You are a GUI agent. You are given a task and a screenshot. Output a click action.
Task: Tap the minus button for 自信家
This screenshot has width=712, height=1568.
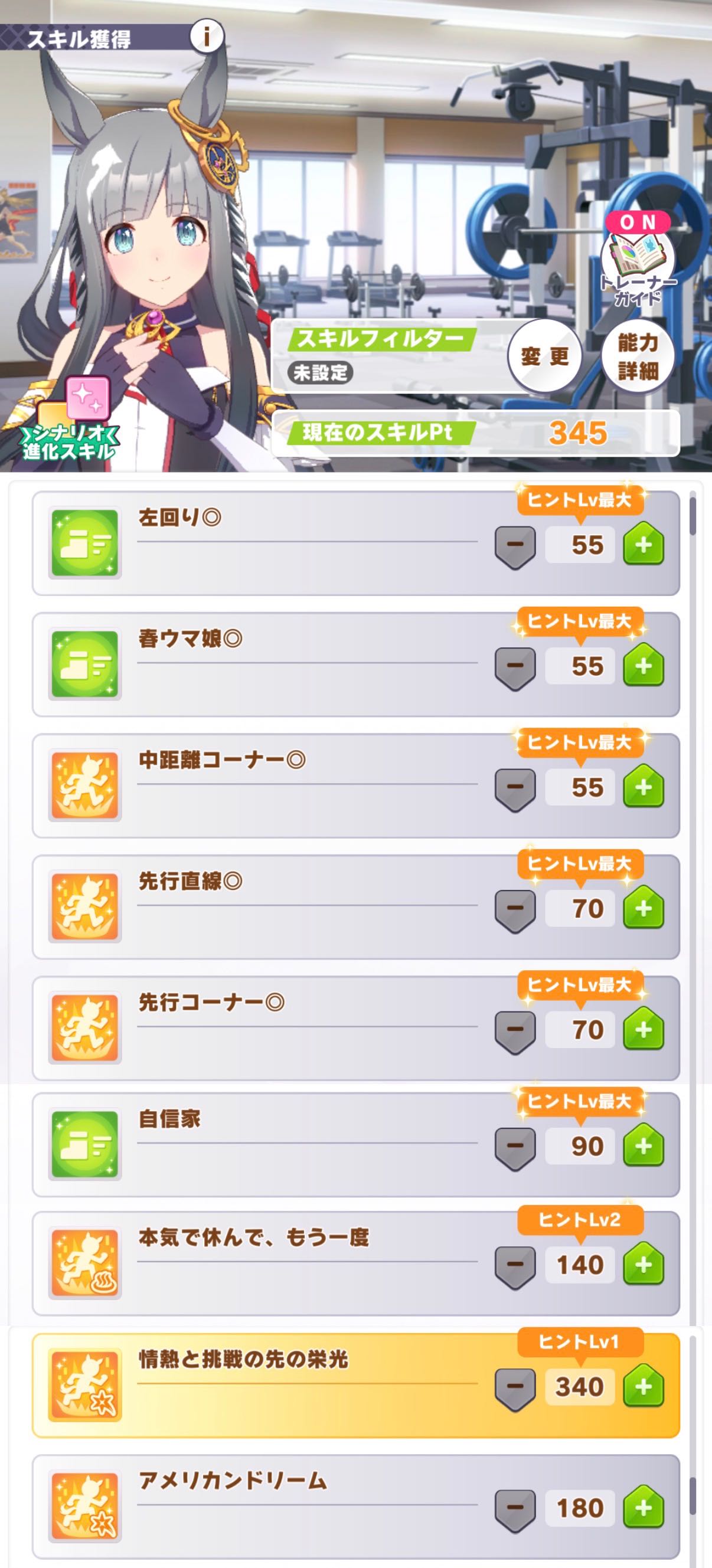[515, 1146]
